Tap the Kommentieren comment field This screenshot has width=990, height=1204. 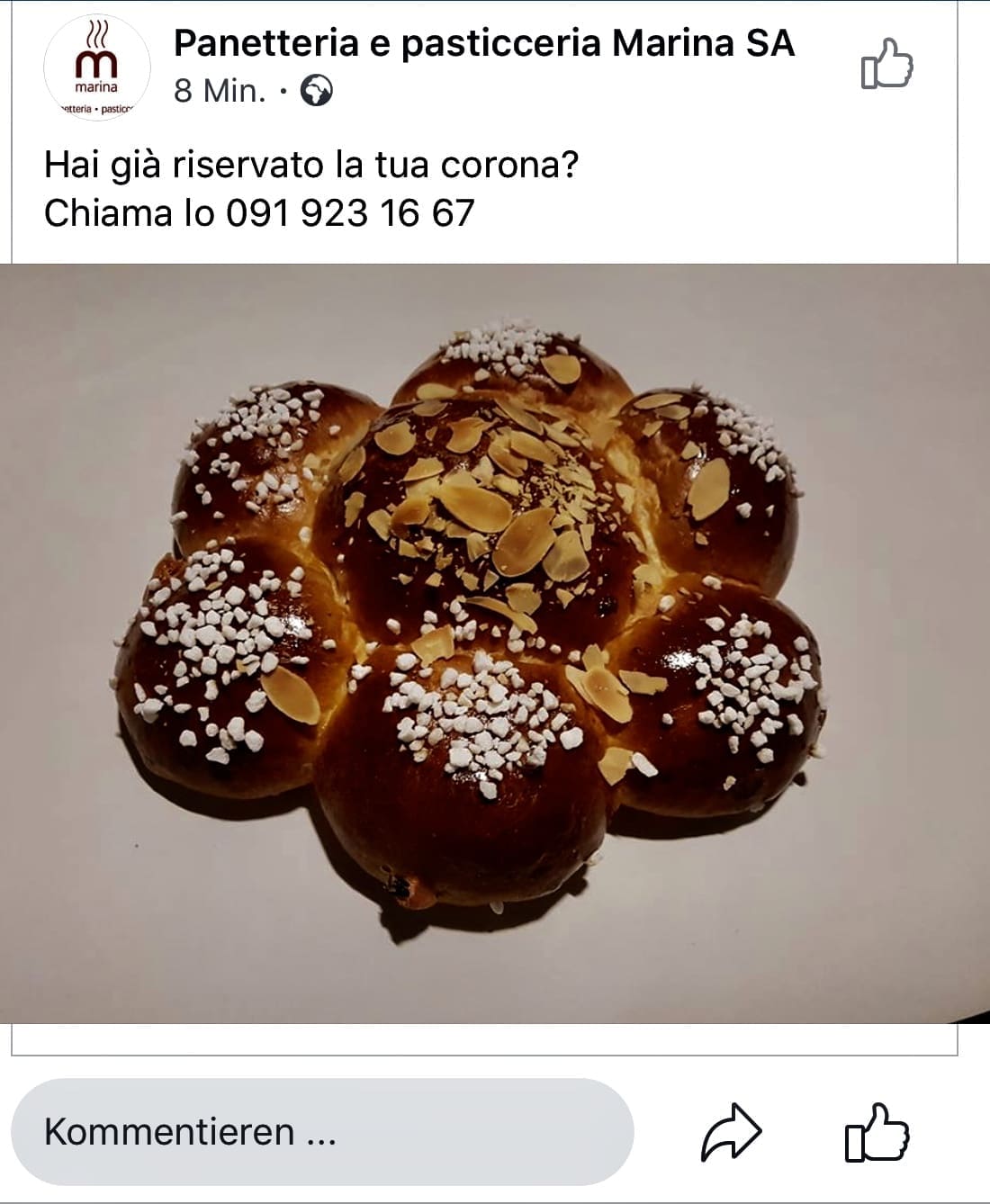tap(322, 1131)
